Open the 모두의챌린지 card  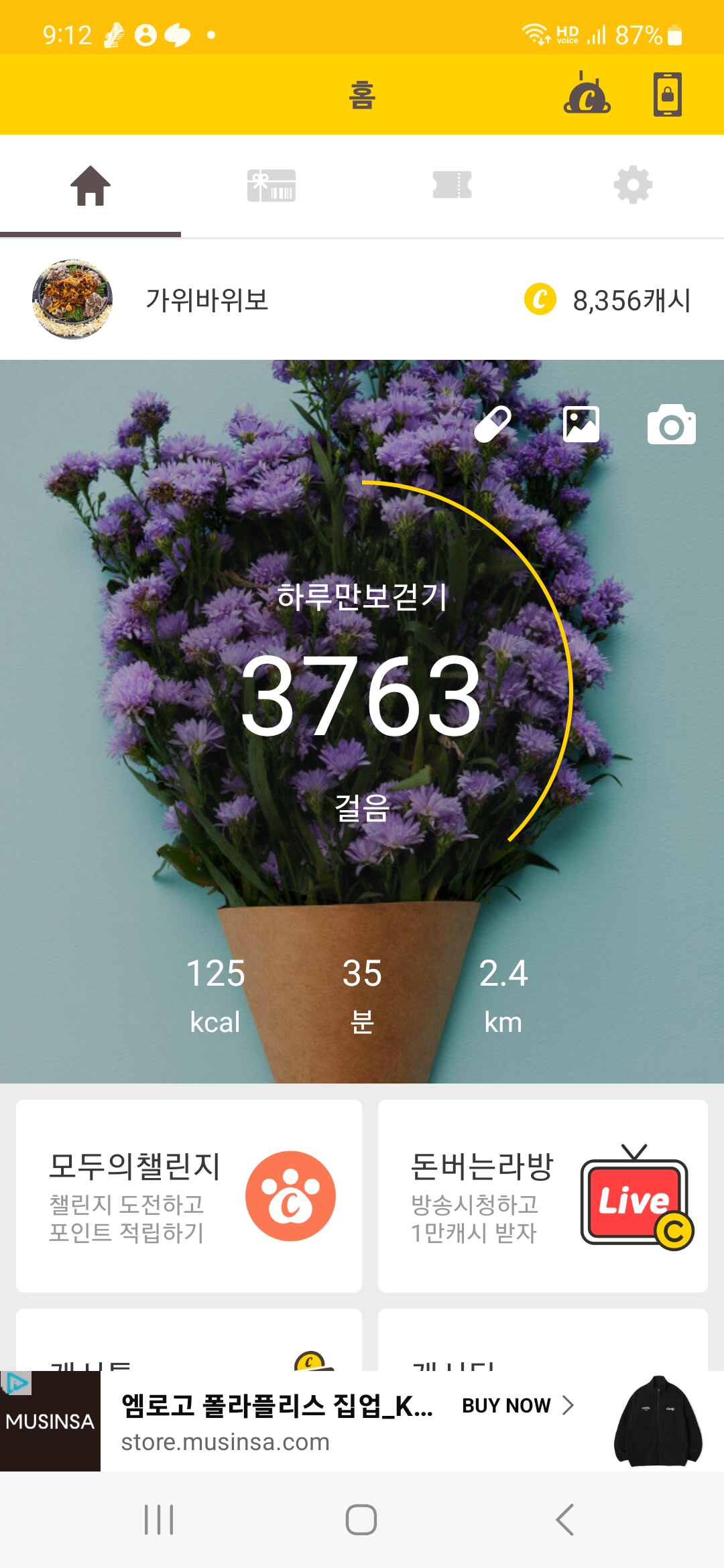pyautogui.click(x=189, y=1196)
